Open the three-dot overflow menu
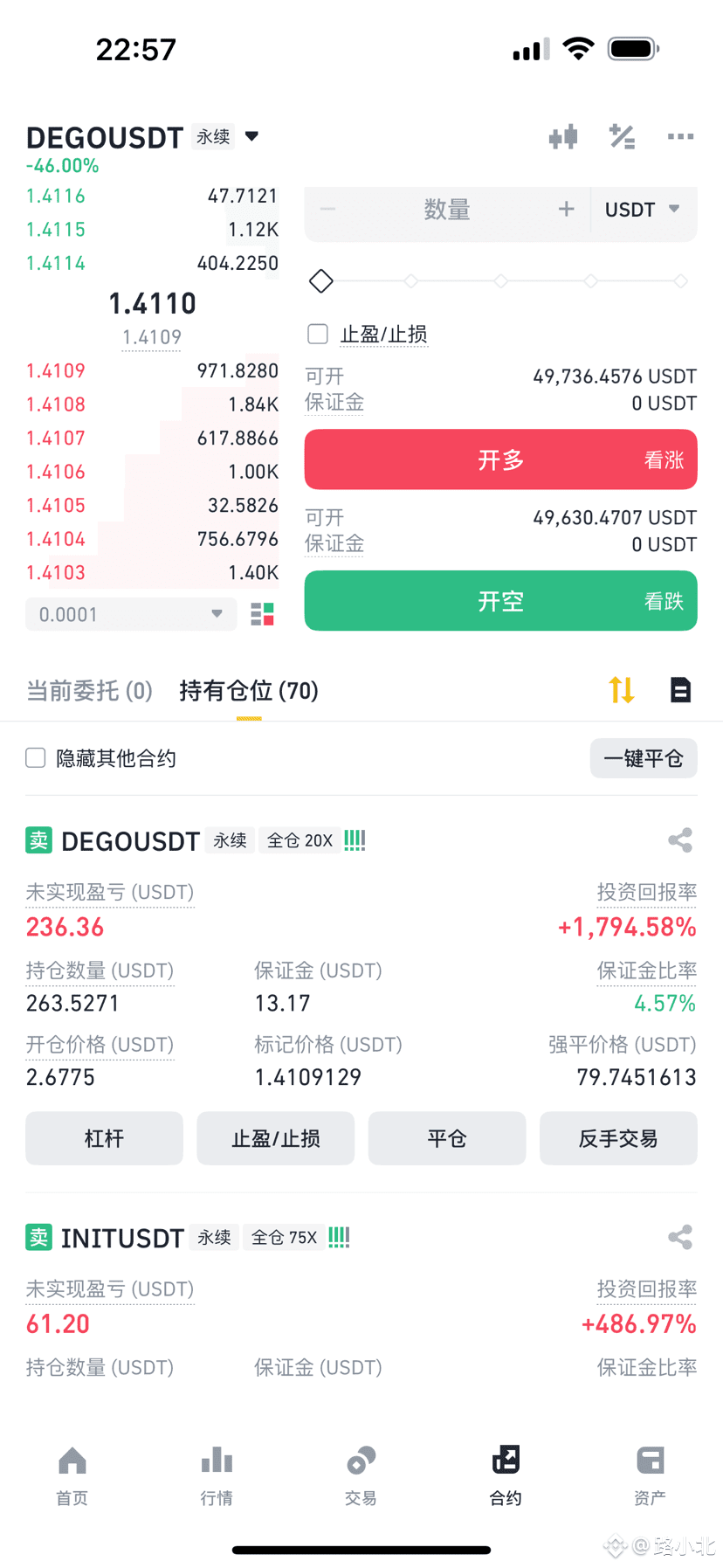The width and height of the screenshot is (723, 1568). point(680,136)
